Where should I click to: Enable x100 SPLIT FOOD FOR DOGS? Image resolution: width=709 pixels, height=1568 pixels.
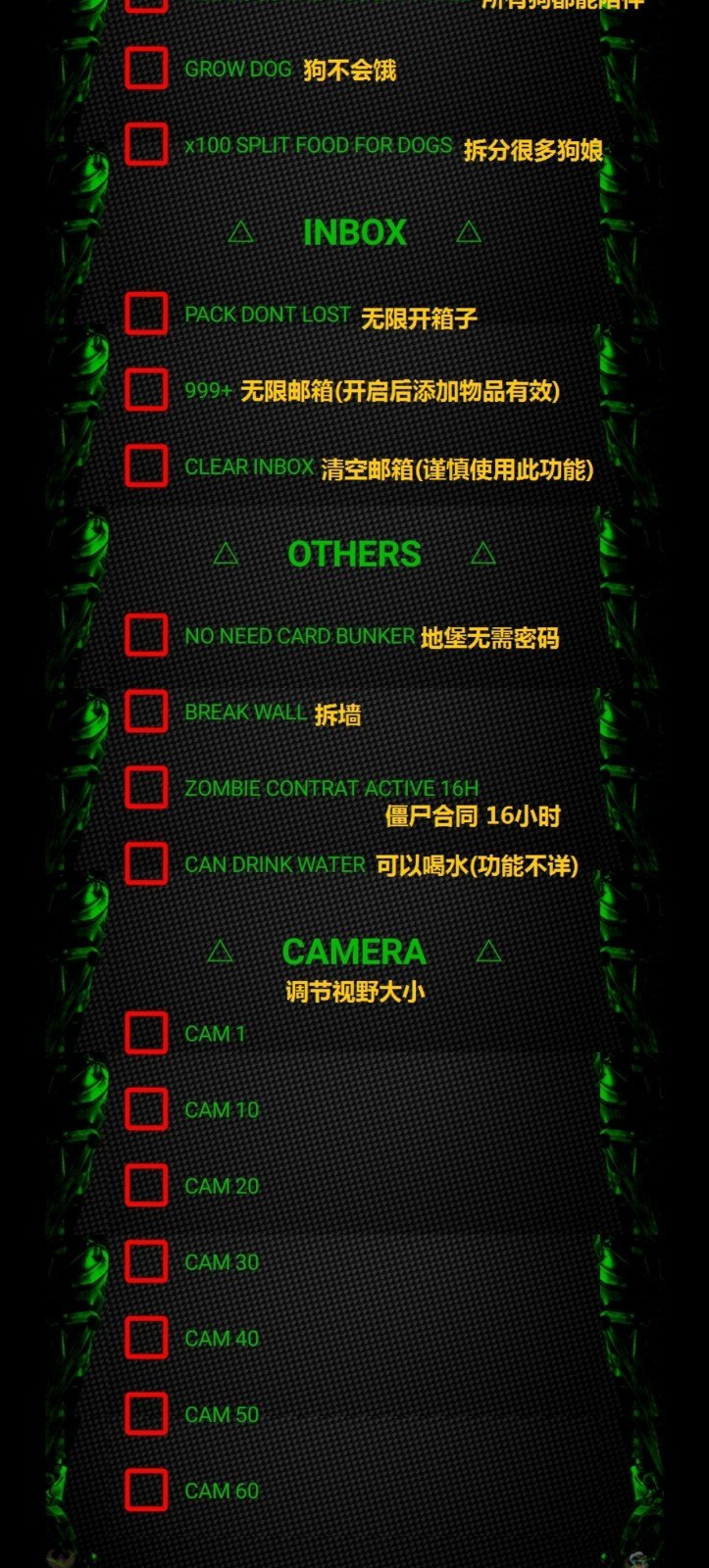tap(146, 144)
